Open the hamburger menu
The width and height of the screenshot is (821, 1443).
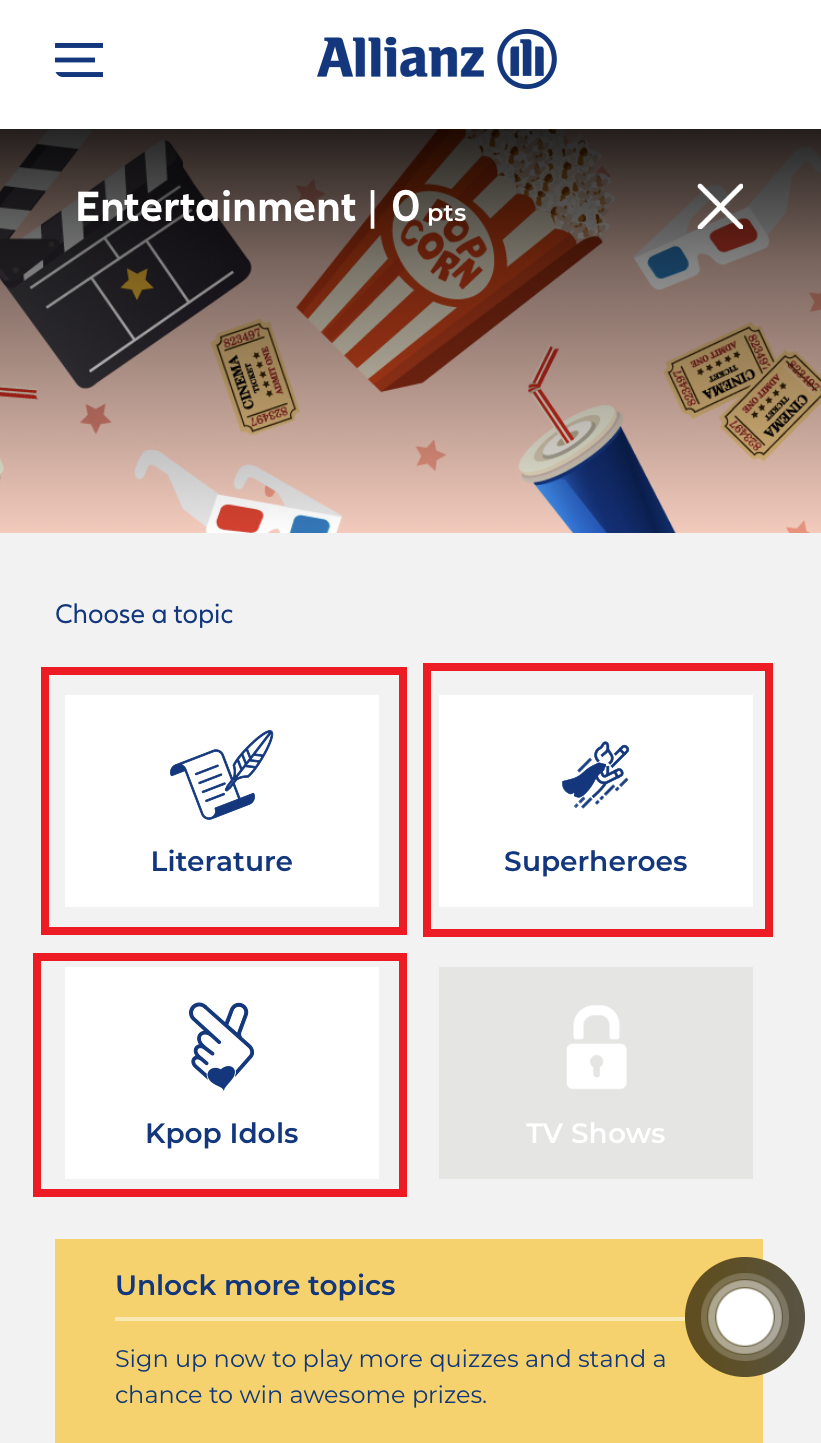pos(79,60)
